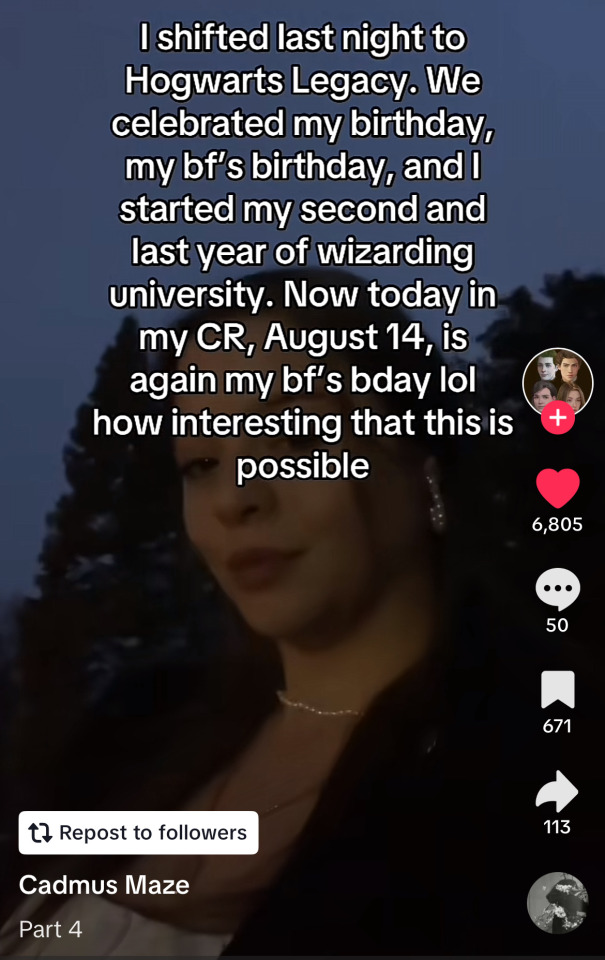
Task: Tap Repost to followers
Action: click(x=138, y=832)
